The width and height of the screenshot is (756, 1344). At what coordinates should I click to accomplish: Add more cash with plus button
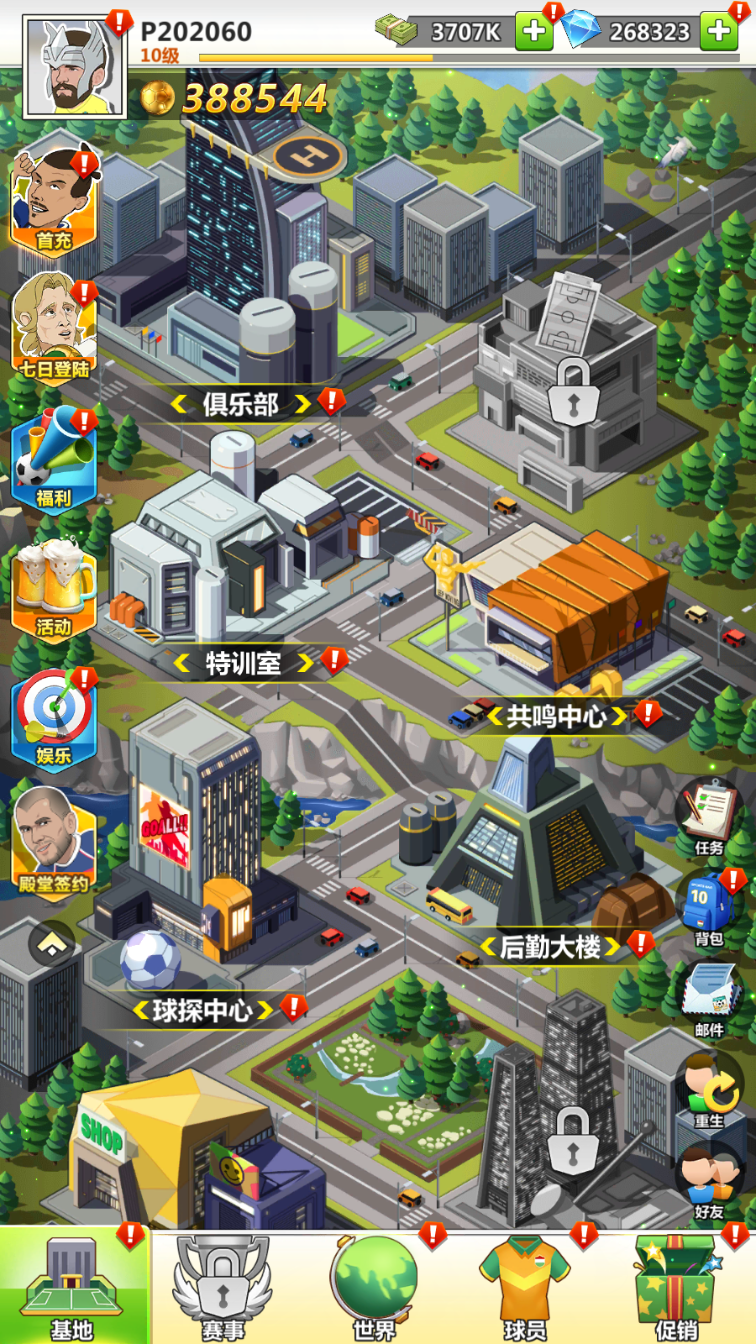(534, 31)
